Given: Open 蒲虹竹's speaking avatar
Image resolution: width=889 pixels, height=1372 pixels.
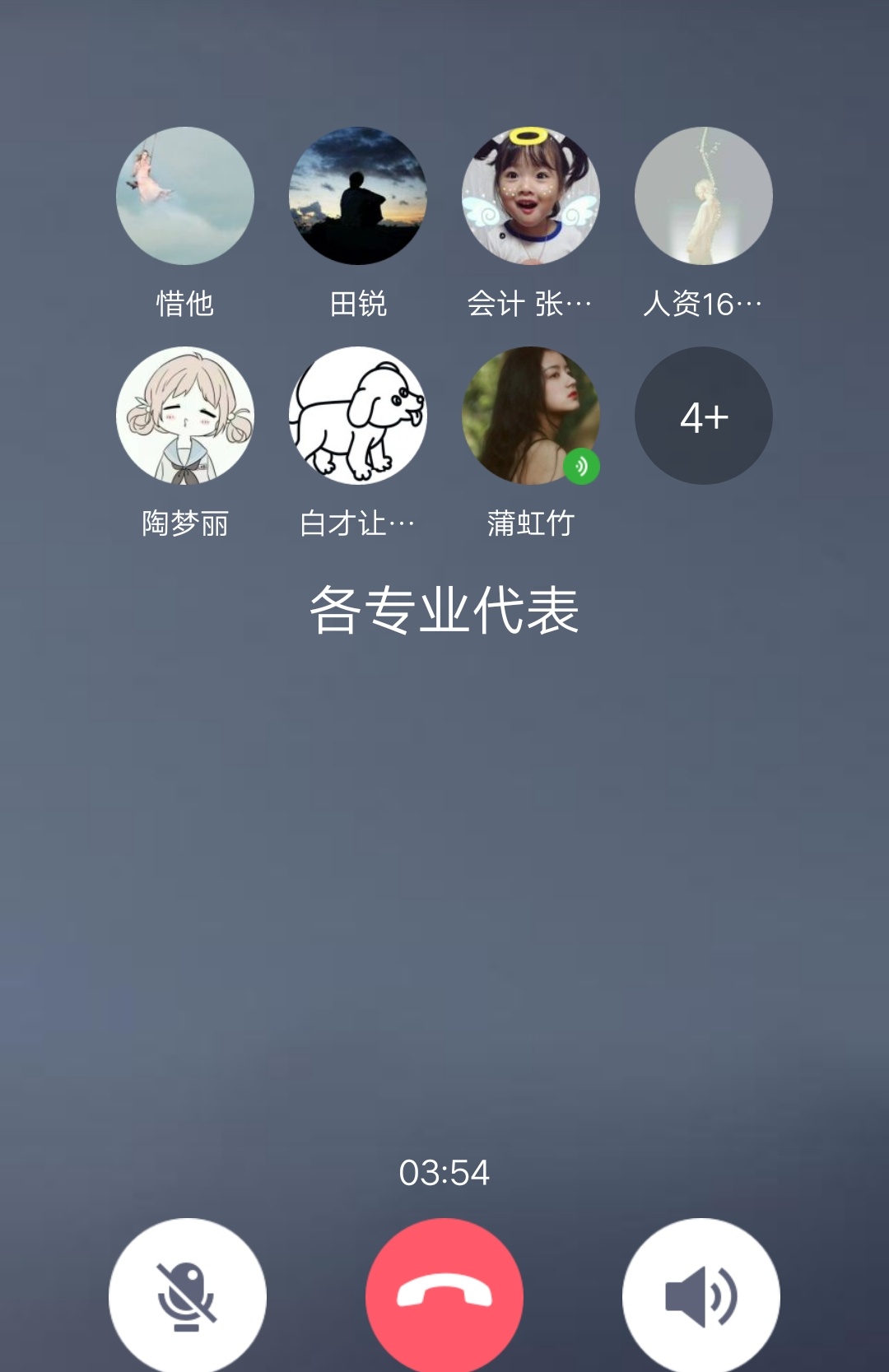Looking at the screenshot, I should pyautogui.click(x=531, y=416).
